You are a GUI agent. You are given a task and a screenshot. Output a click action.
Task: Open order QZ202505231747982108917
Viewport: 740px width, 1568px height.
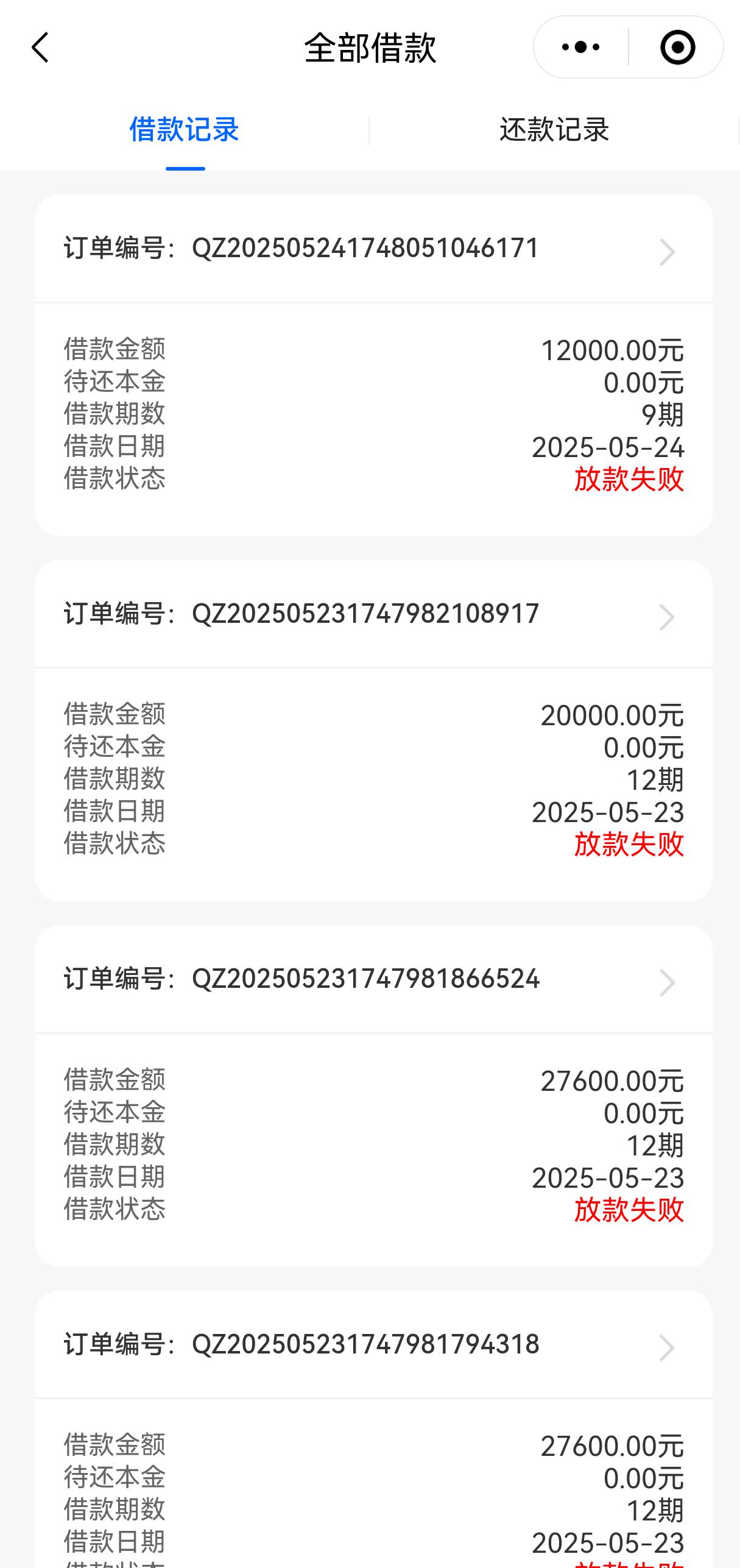(374, 614)
